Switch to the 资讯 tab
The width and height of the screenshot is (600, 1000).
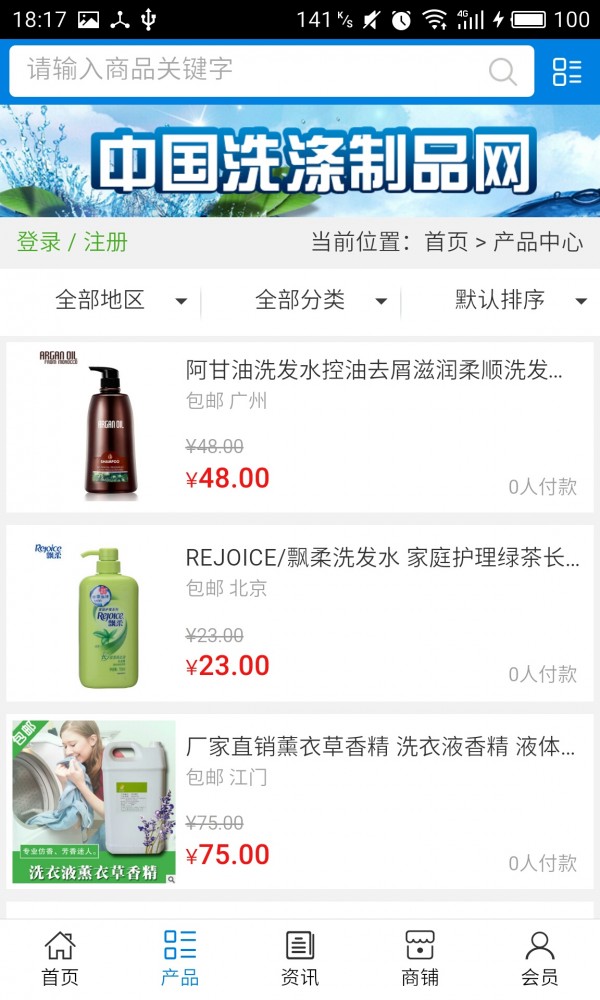(x=300, y=958)
